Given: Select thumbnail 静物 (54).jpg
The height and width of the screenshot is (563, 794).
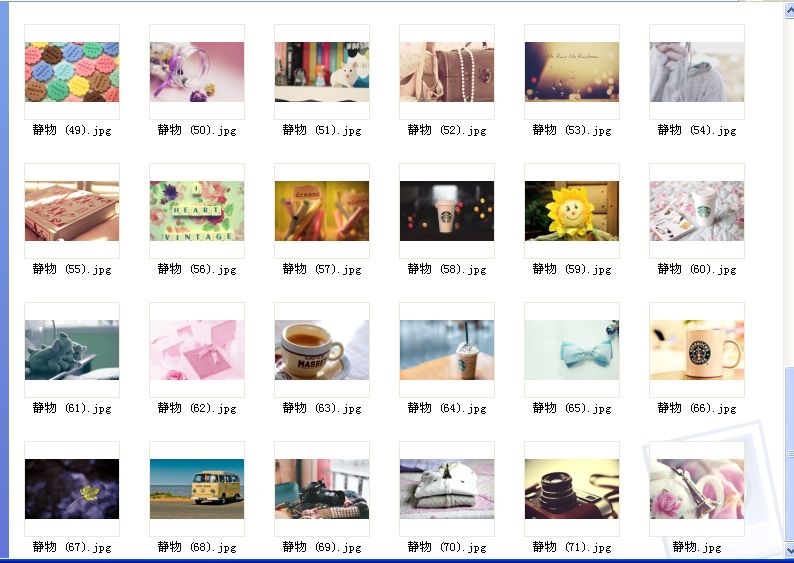Looking at the screenshot, I should click(697, 72).
